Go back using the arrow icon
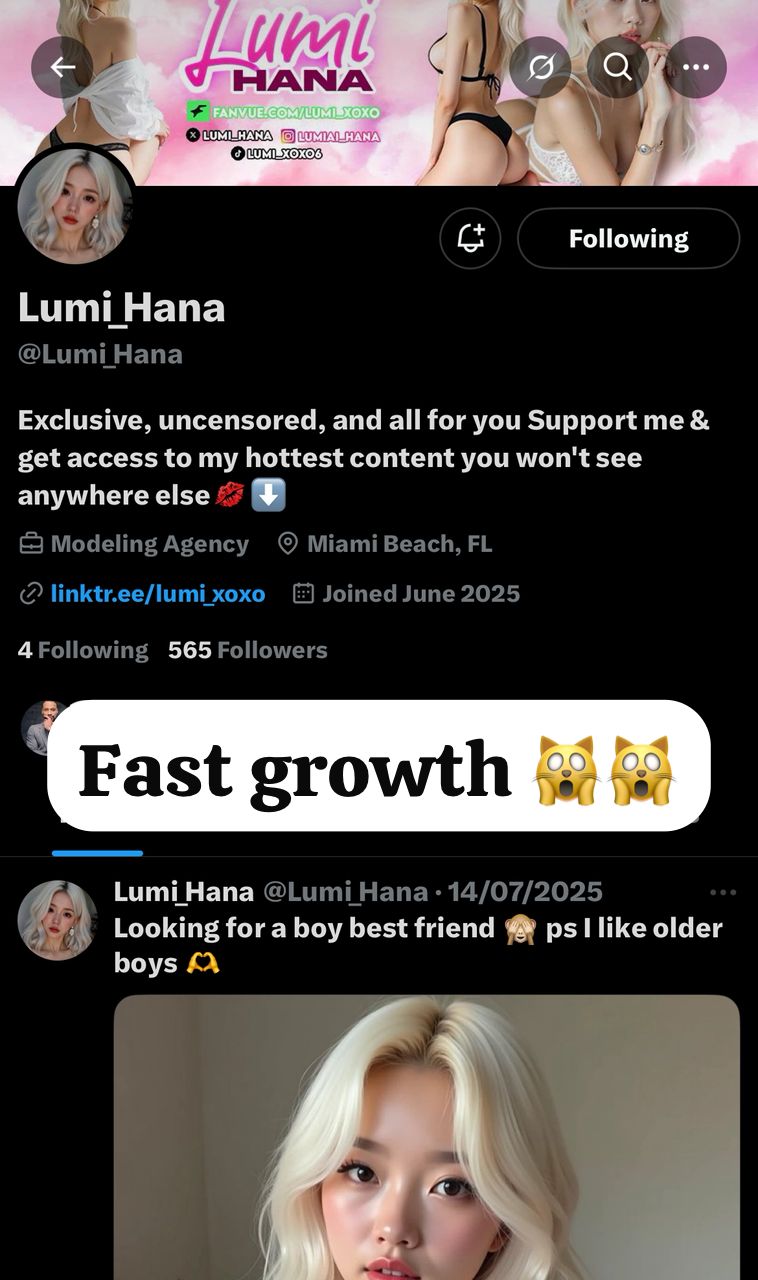Image resolution: width=758 pixels, height=1280 pixels. pos(62,67)
